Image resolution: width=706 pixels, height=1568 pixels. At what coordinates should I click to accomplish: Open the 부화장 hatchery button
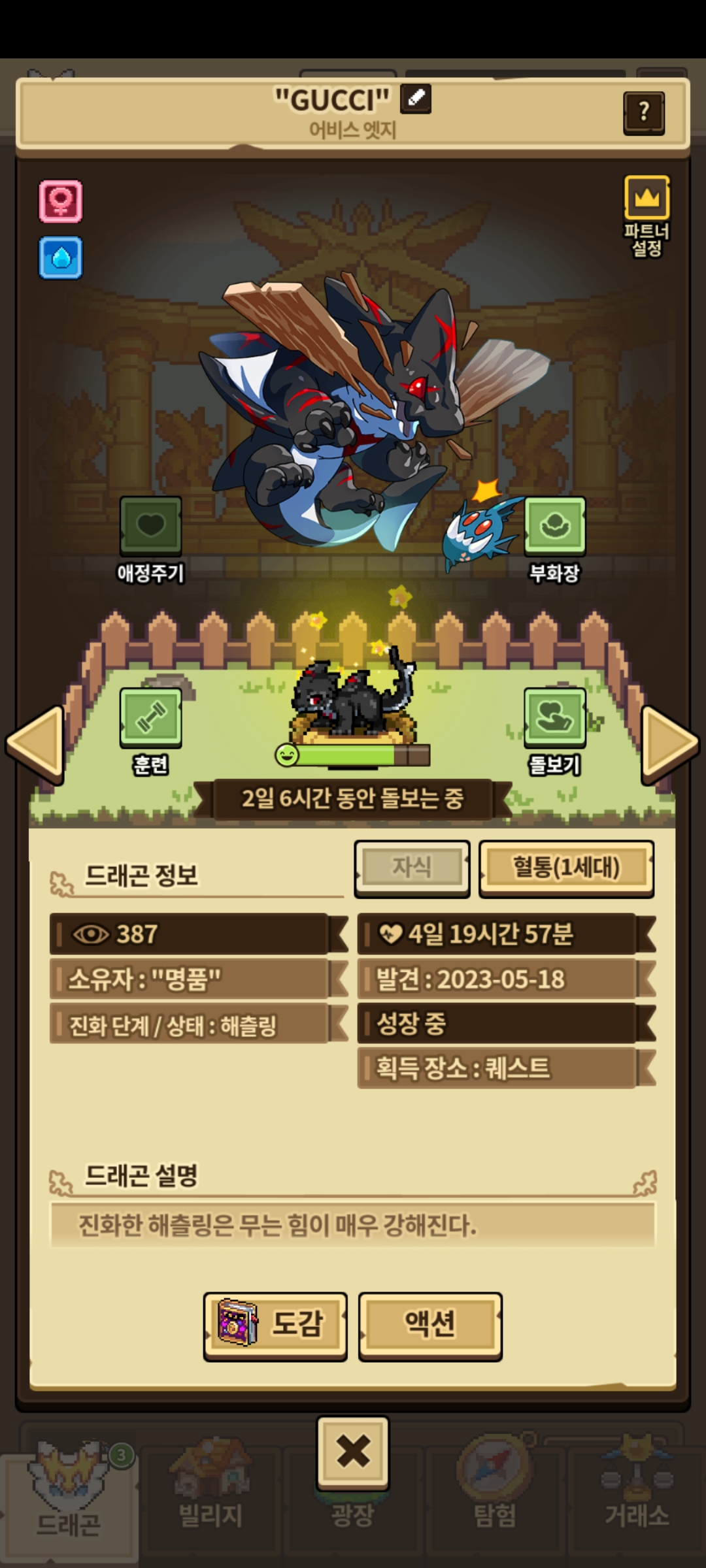554,527
